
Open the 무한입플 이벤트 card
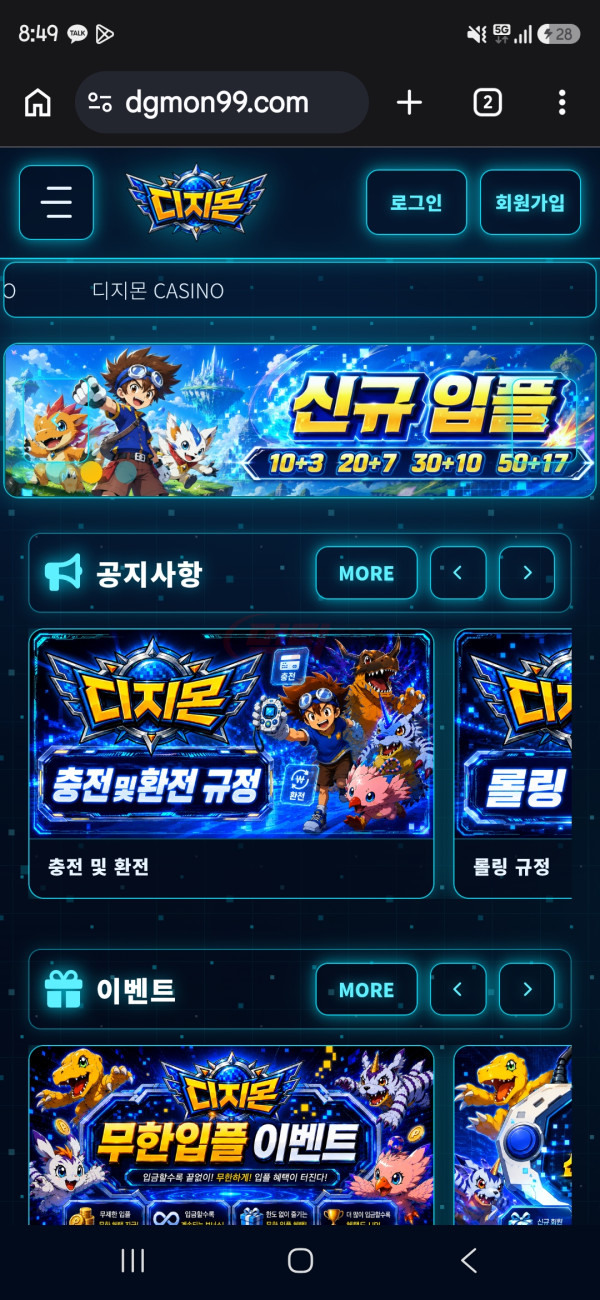click(x=231, y=1135)
